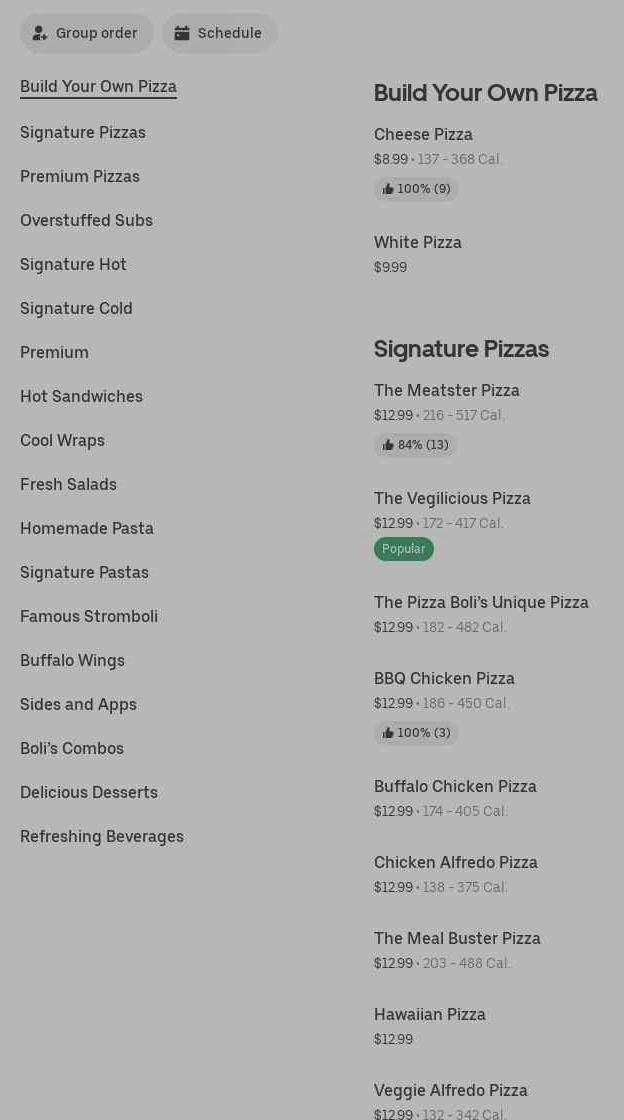Open Delicious Desserts category

pos(89,792)
